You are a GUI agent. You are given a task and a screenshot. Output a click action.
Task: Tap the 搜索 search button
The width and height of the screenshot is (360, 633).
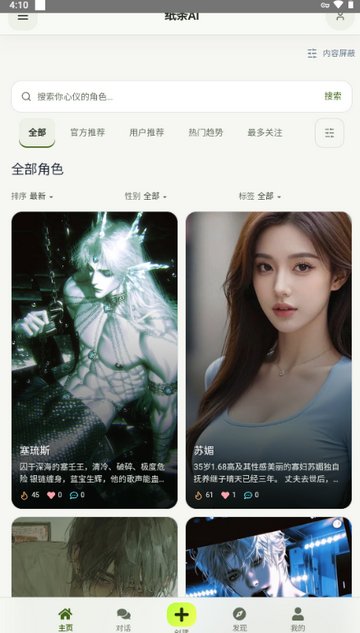click(x=333, y=96)
